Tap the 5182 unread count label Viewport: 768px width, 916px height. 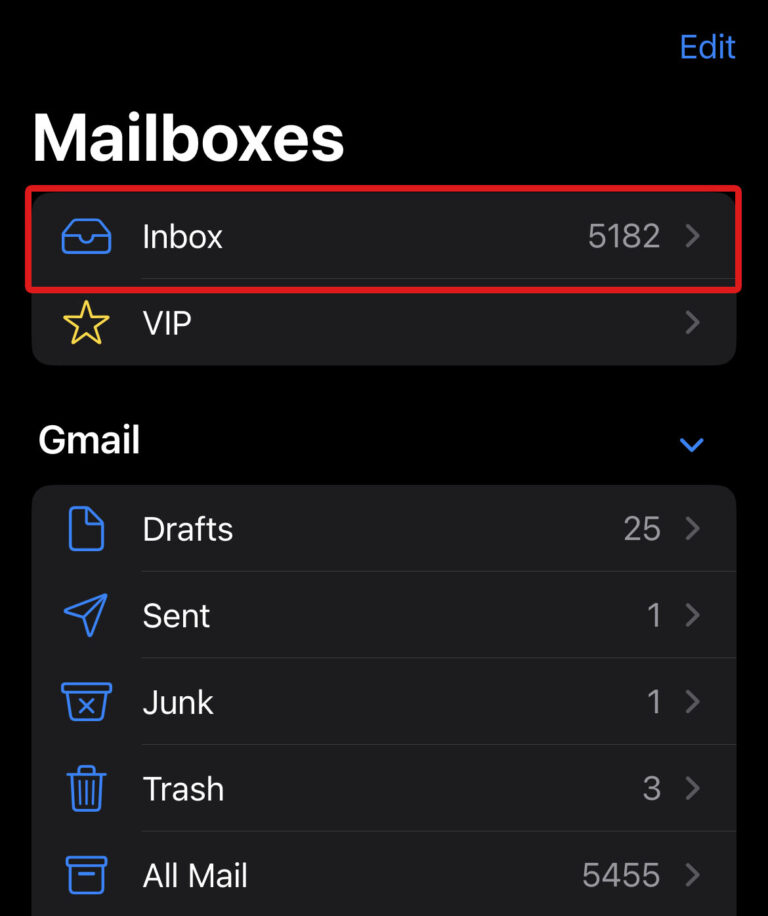[x=624, y=237]
